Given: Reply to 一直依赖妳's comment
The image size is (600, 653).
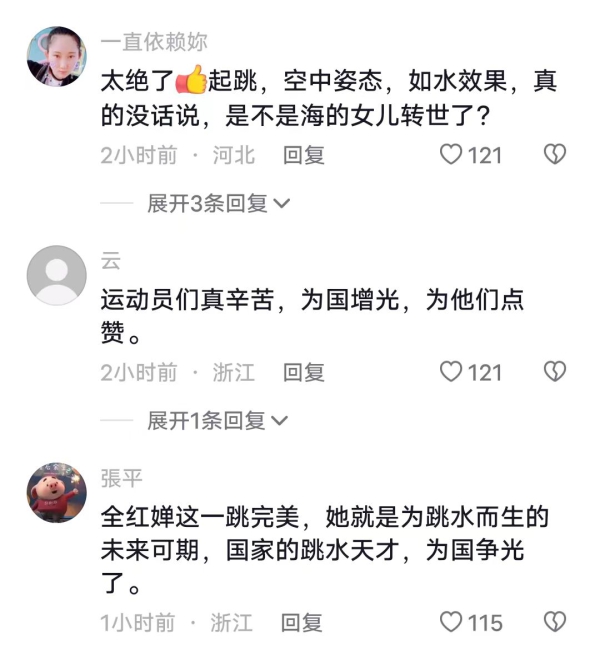Looking at the screenshot, I should [x=304, y=155].
